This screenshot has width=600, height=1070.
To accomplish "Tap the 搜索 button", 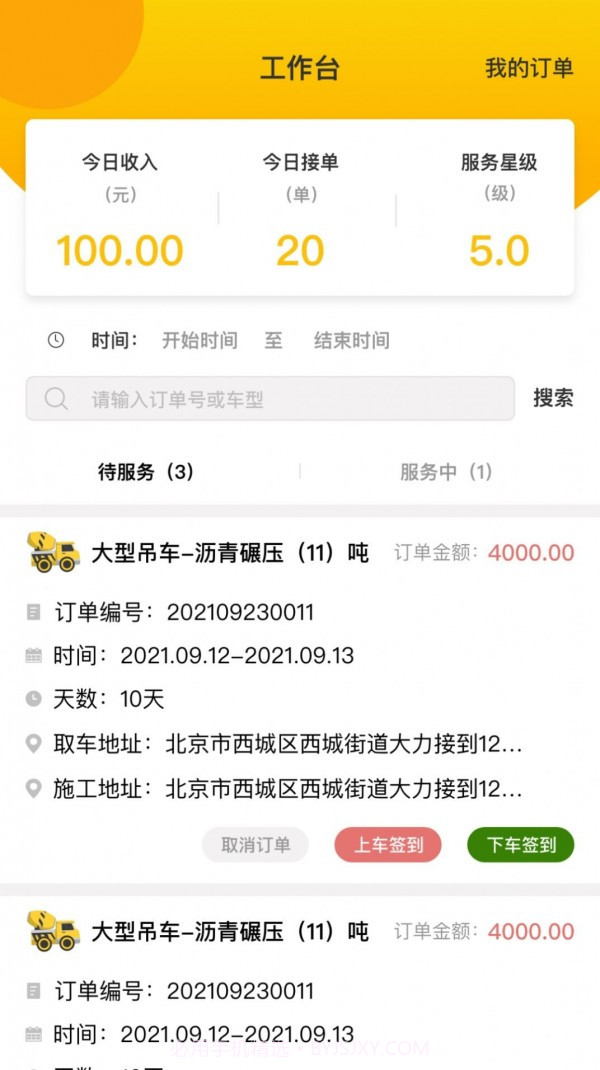I will 553,398.
